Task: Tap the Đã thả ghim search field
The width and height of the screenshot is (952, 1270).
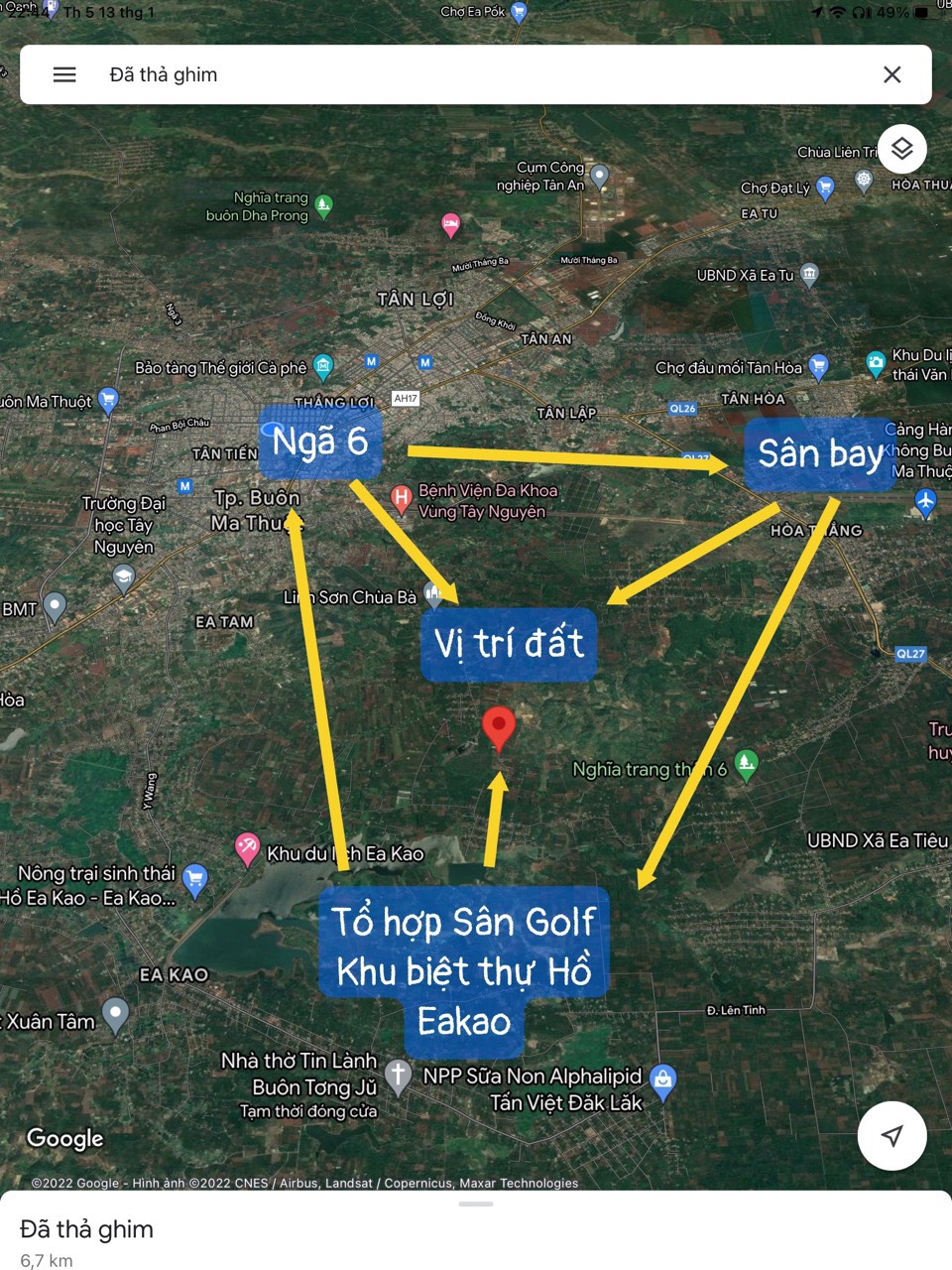Action: [476, 74]
